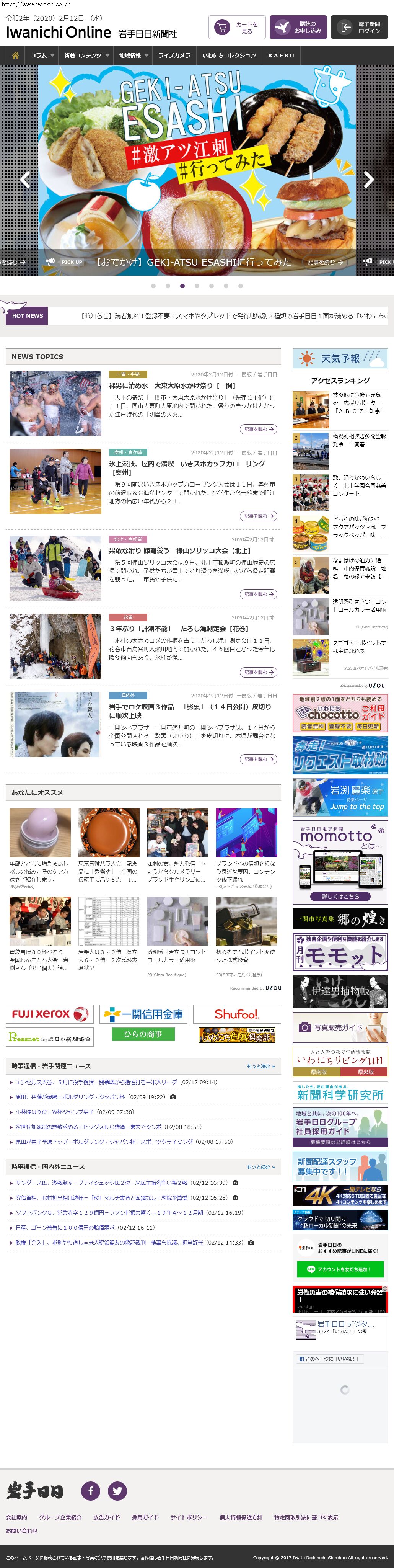Show the next carousel slide arrow

368,180
